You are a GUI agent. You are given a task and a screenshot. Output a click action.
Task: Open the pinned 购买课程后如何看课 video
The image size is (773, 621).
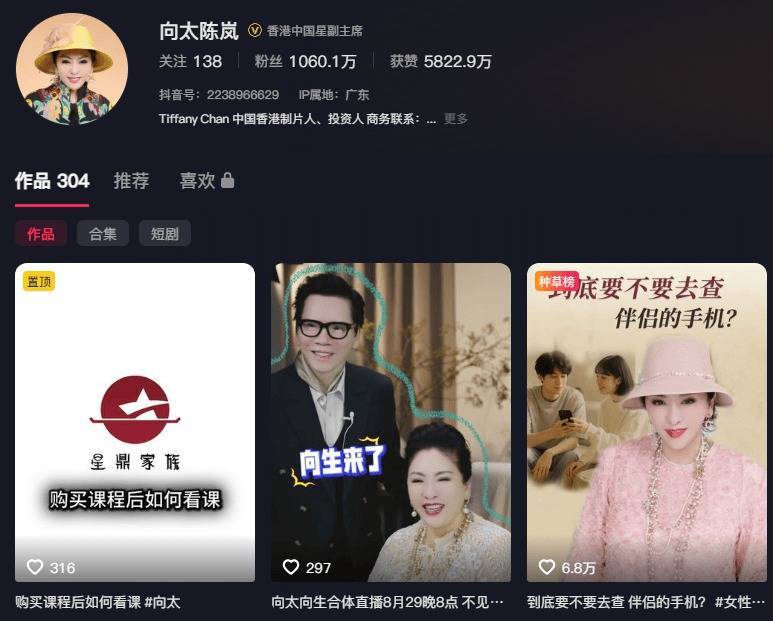135,422
